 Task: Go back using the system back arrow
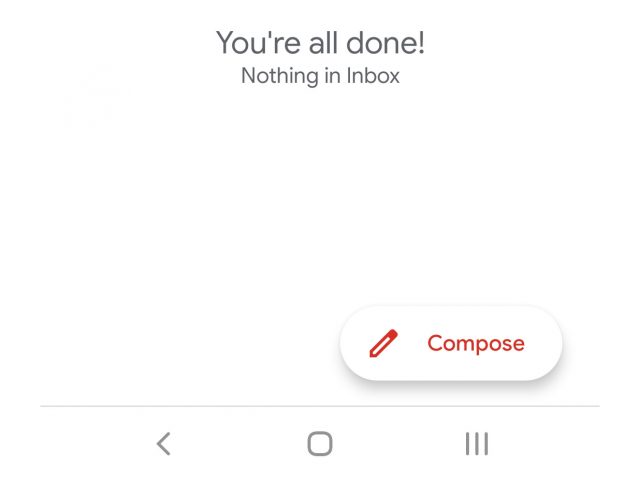164,443
